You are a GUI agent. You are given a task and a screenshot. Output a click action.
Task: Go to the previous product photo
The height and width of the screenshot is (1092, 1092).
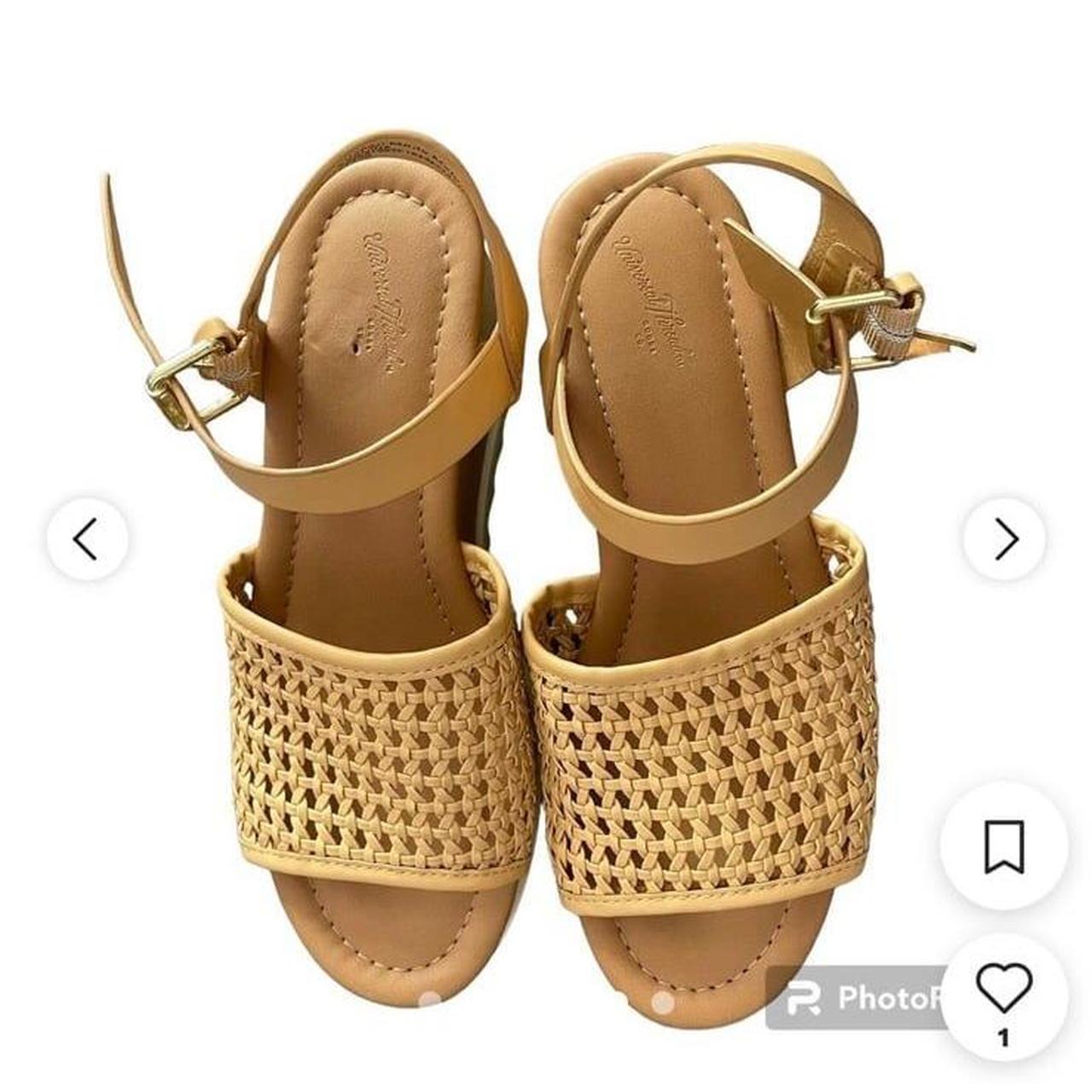(87, 539)
